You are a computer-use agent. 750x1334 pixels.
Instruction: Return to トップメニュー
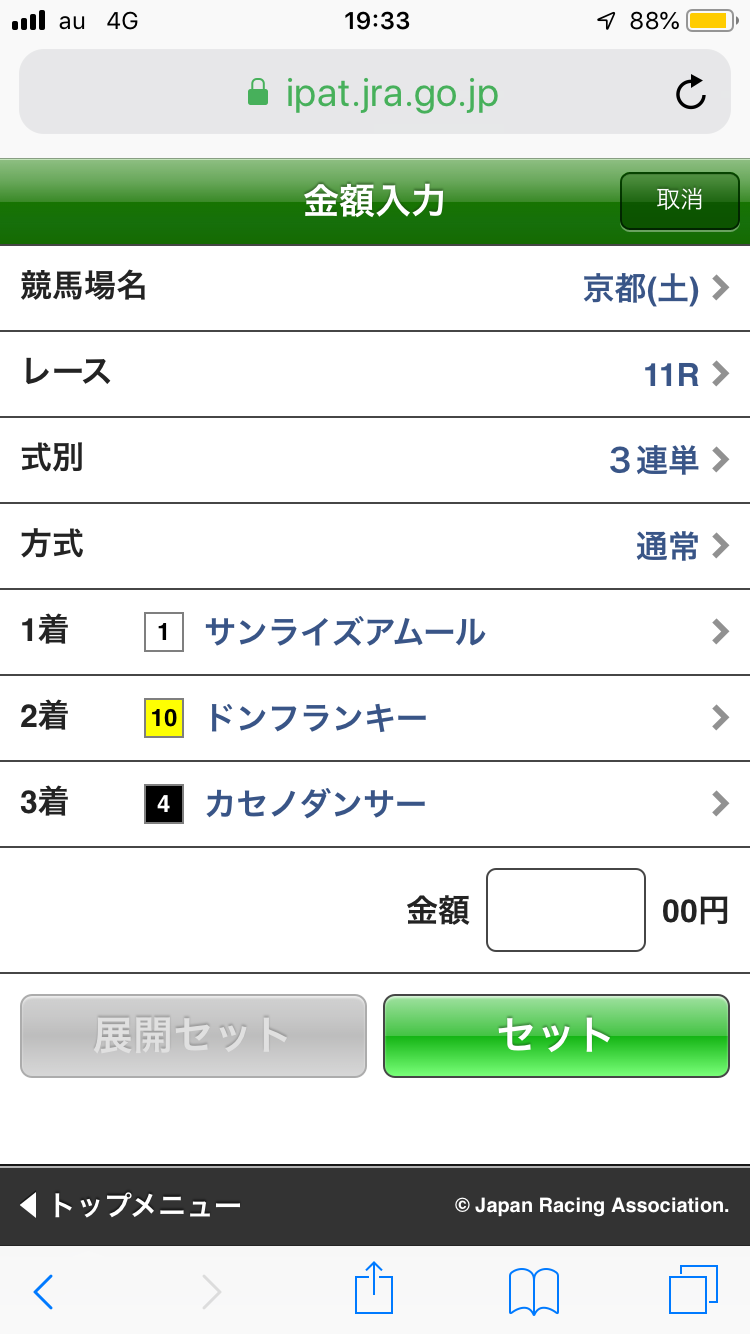coord(132,1205)
